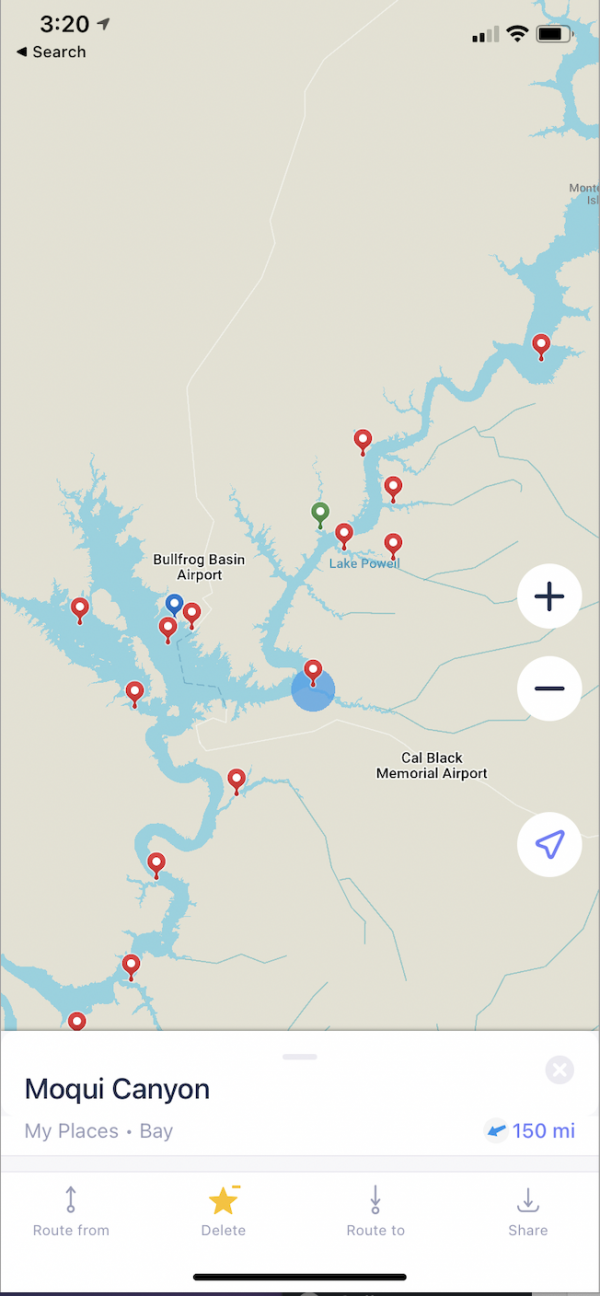Tap the red pin by Lake Powell label
The height and width of the screenshot is (1296, 600).
(x=344, y=534)
